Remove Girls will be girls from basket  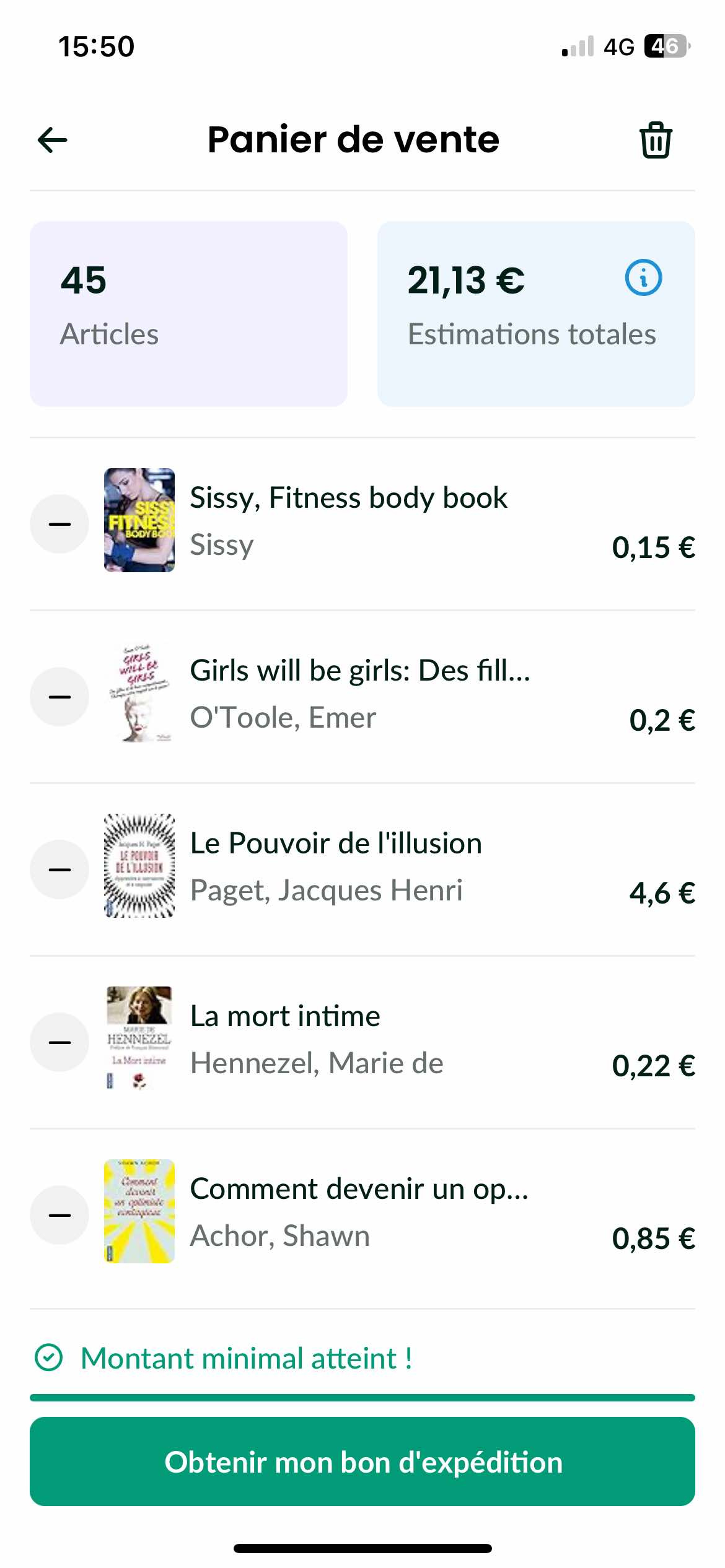pyautogui.click(x=60, y=697)
